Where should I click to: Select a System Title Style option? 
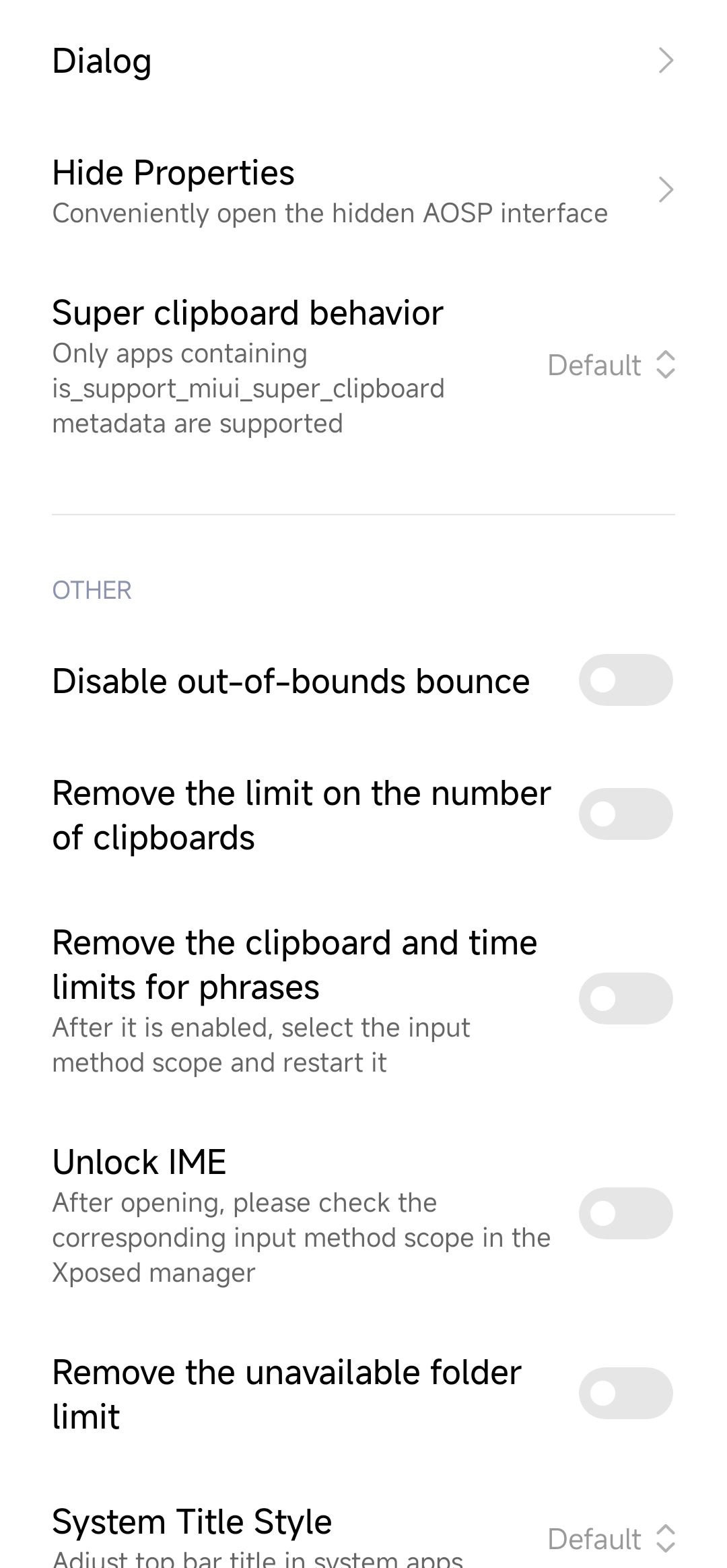(x=611, y=1539)
